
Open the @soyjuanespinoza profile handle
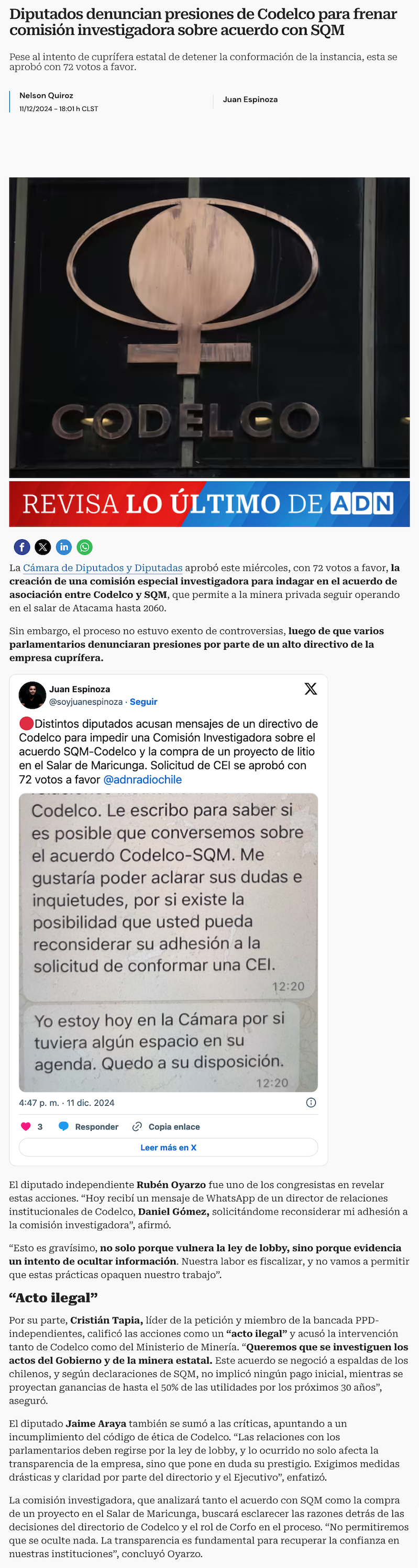(x=85, y=701)
